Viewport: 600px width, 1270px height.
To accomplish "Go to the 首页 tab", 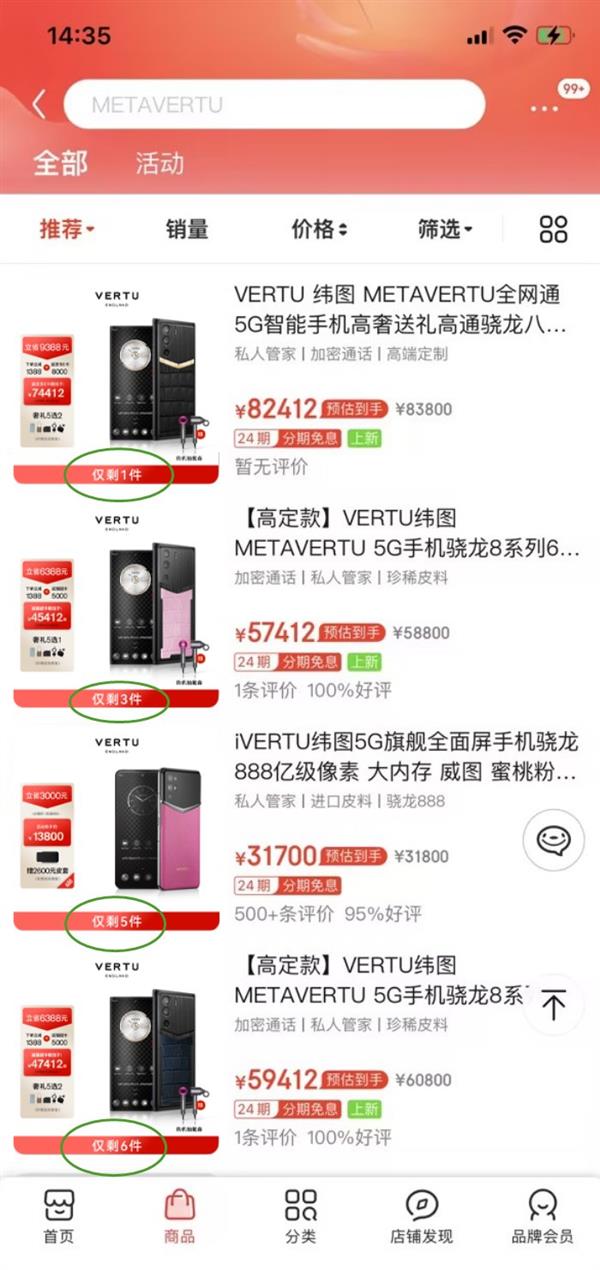I will [x=59, y=1216].
